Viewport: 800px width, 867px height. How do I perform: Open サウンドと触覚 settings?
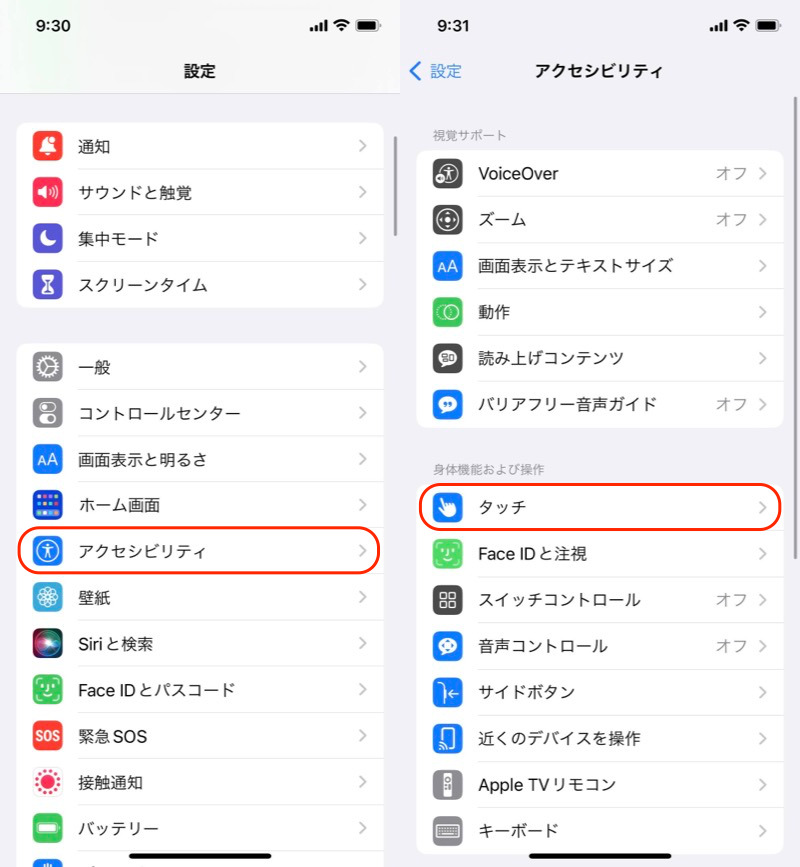click(x=200, y=192)
